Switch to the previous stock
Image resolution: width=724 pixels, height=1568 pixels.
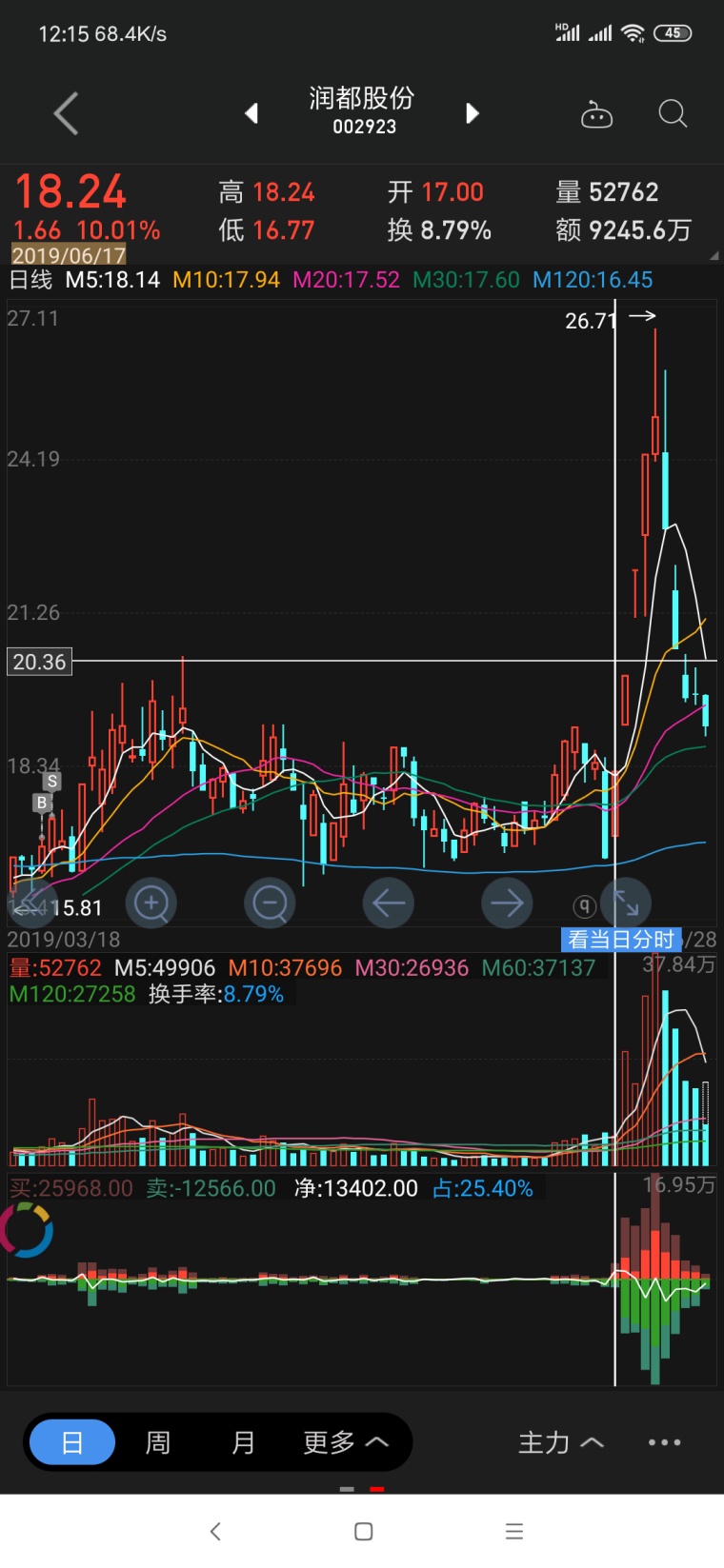pyautogui.click(x=251, y=113)
